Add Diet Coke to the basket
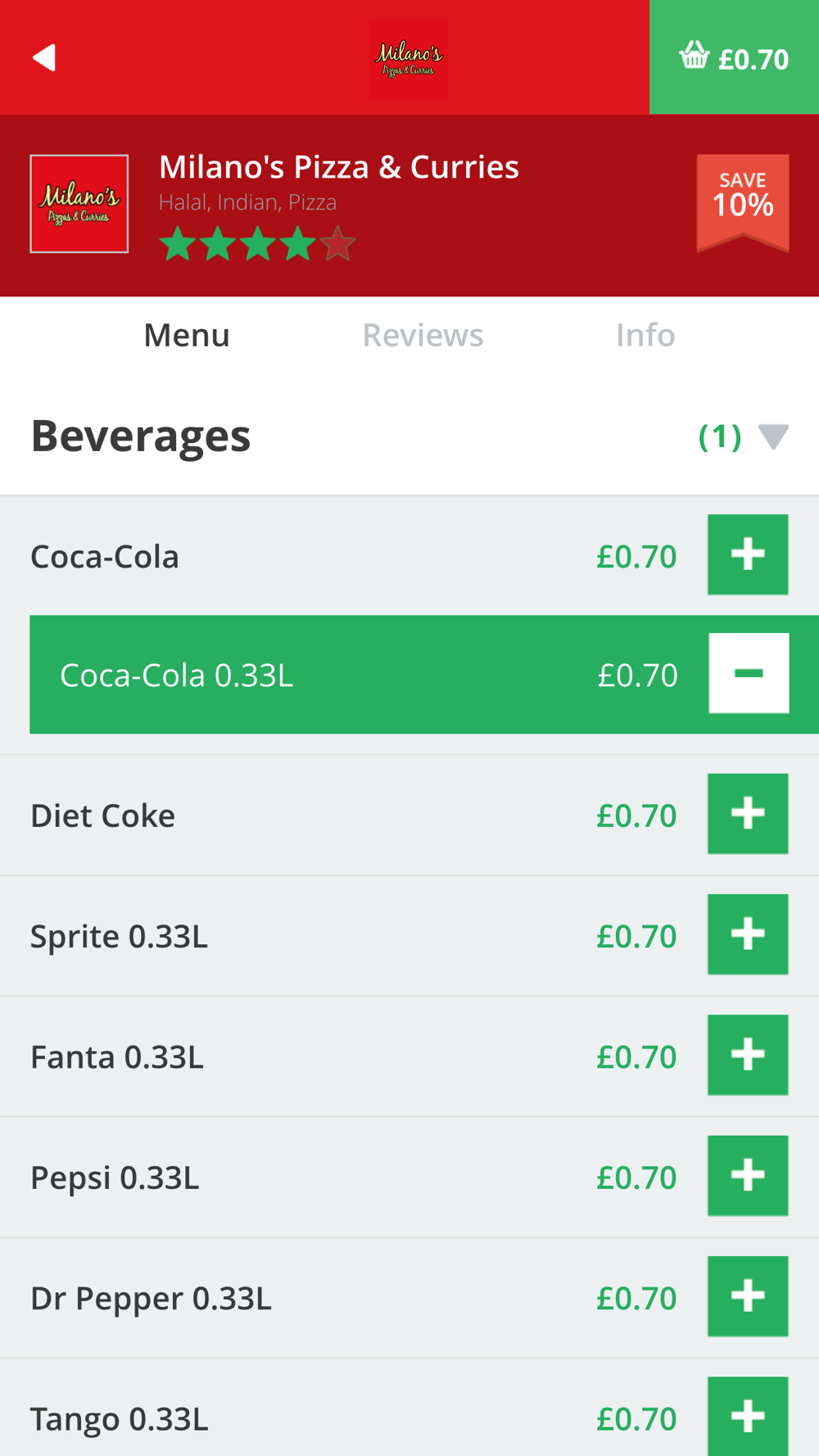 click(748, 814)
